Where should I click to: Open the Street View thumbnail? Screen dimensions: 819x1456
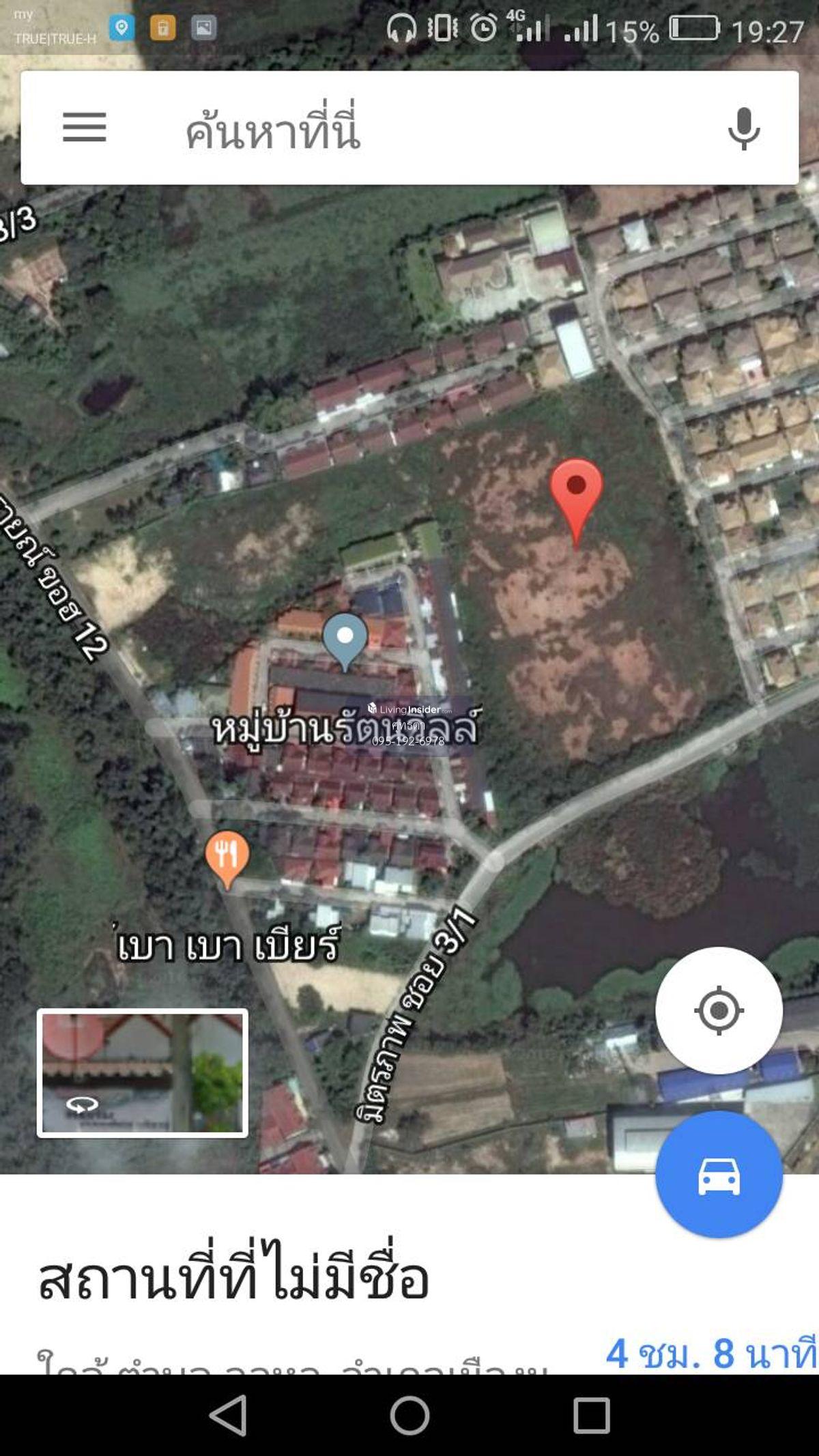(x=142, y=1073)
